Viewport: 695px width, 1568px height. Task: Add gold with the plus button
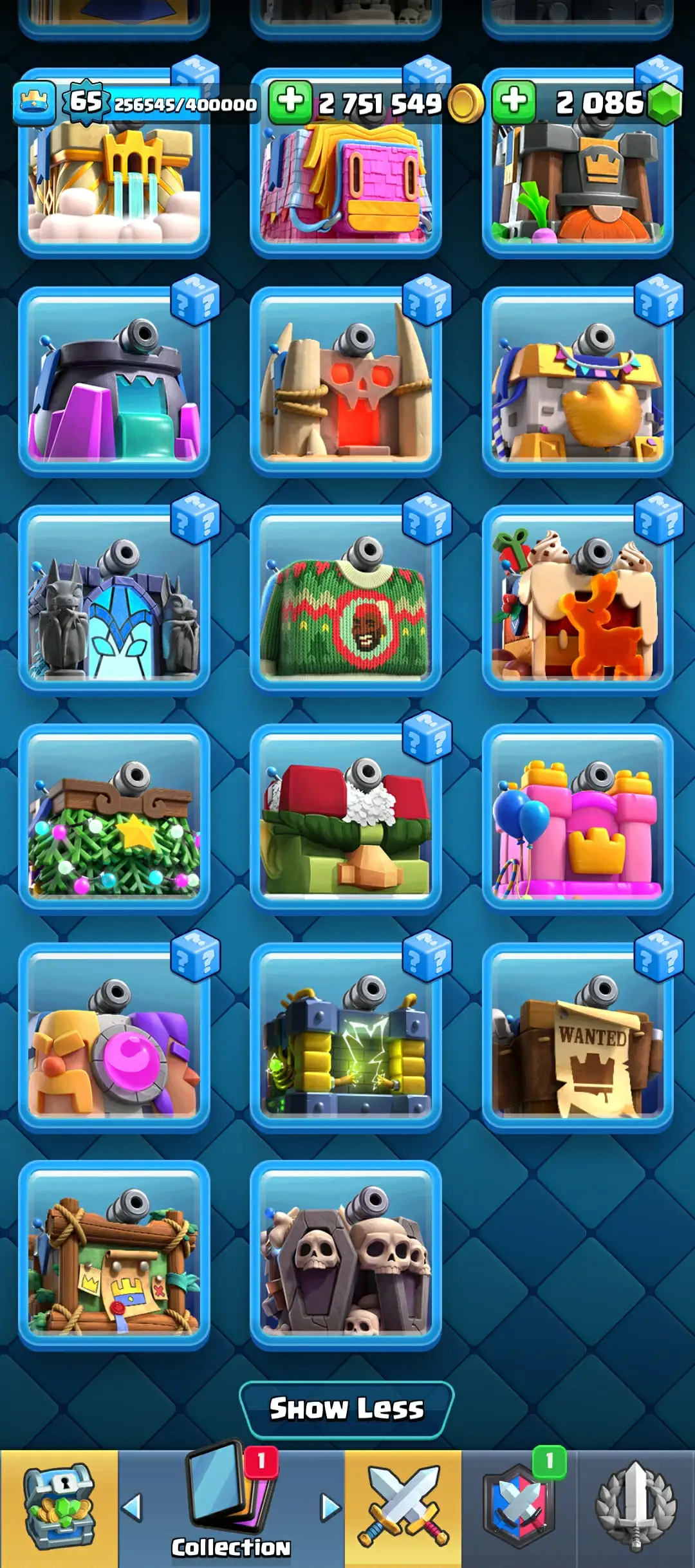click(290, 102)
